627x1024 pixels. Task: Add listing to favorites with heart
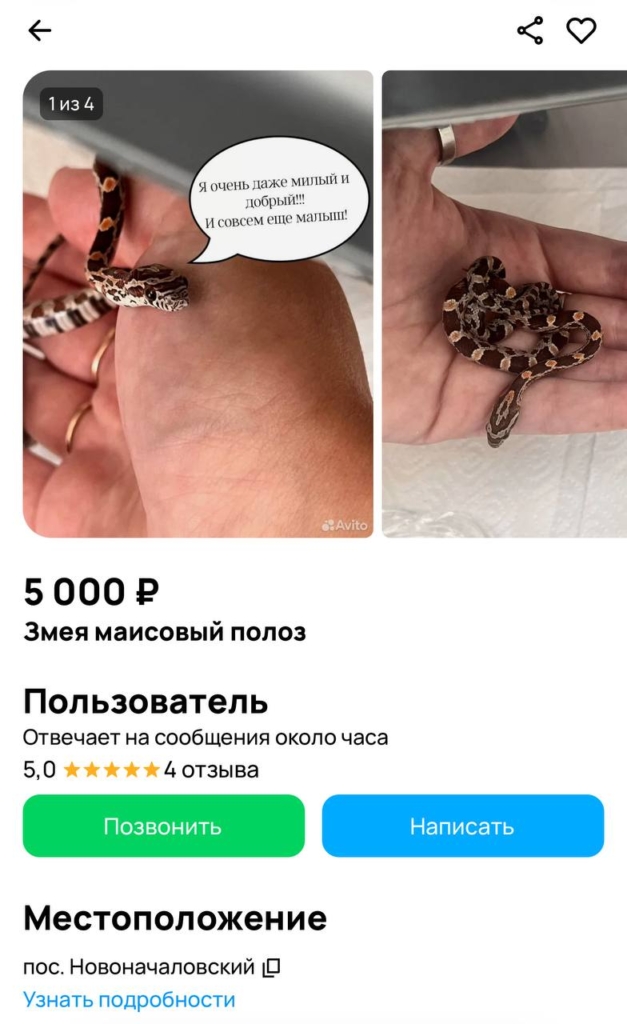(x=581, y=31)
